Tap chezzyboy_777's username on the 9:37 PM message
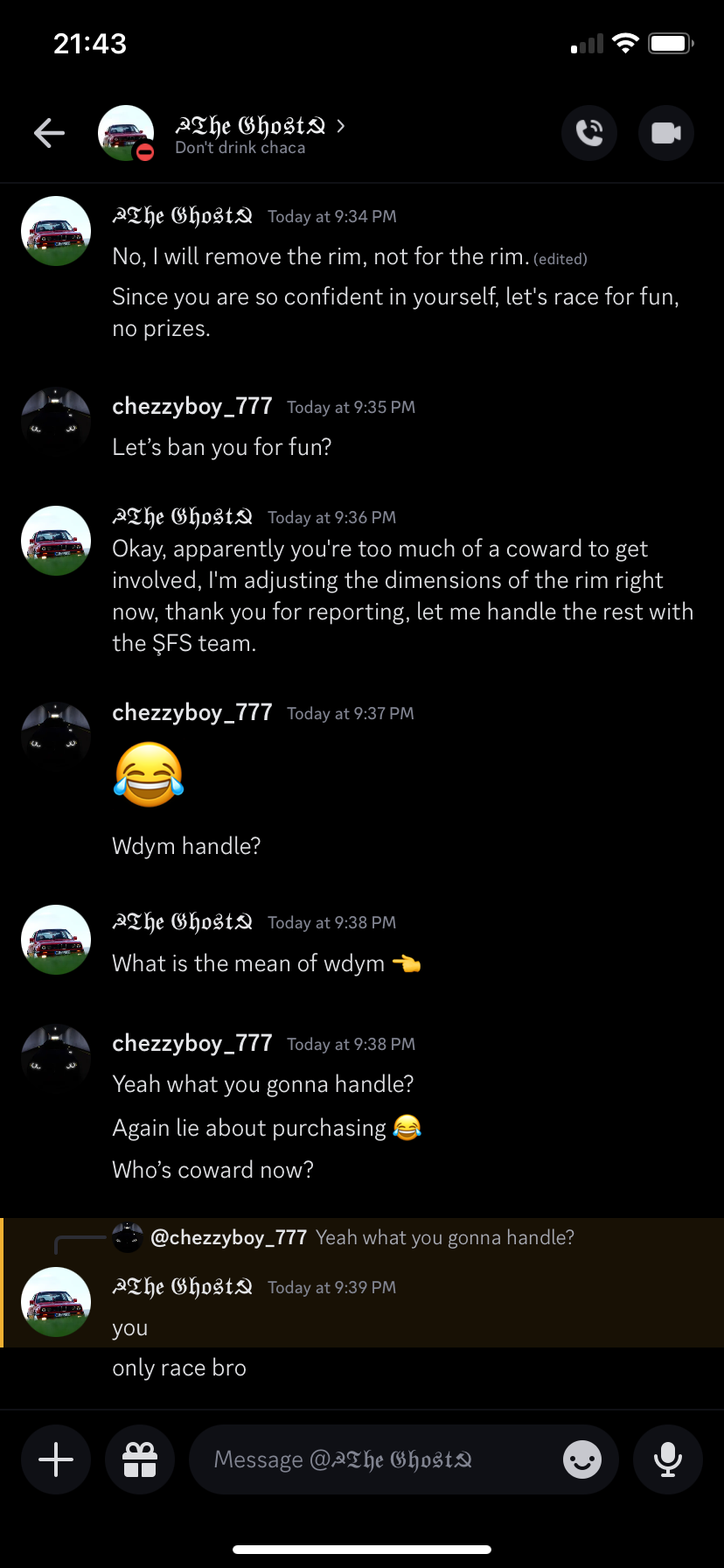The height and width of the screenshot is (1568, 724). pyautogui.click(x=192, y=712)
